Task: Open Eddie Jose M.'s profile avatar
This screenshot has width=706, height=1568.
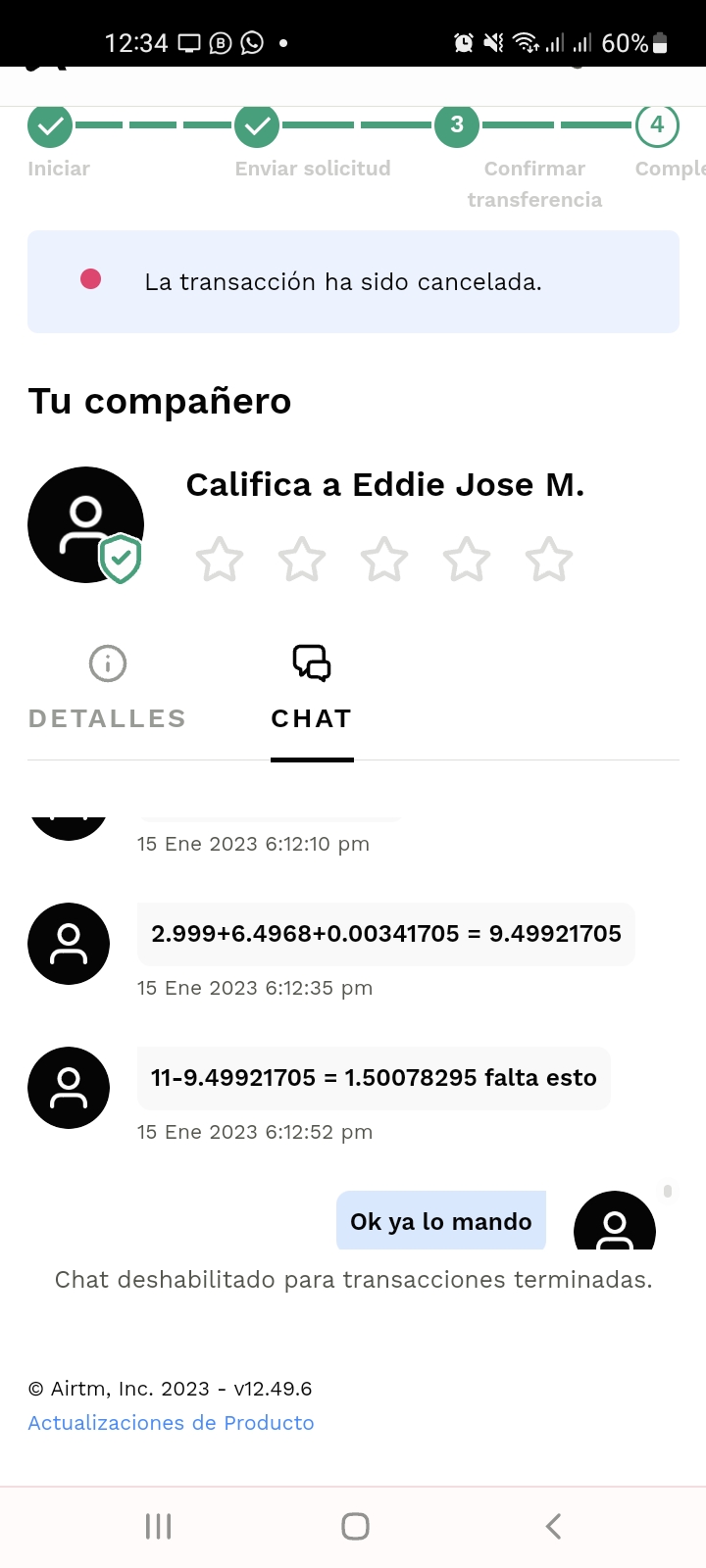Action: coord(86,525)
